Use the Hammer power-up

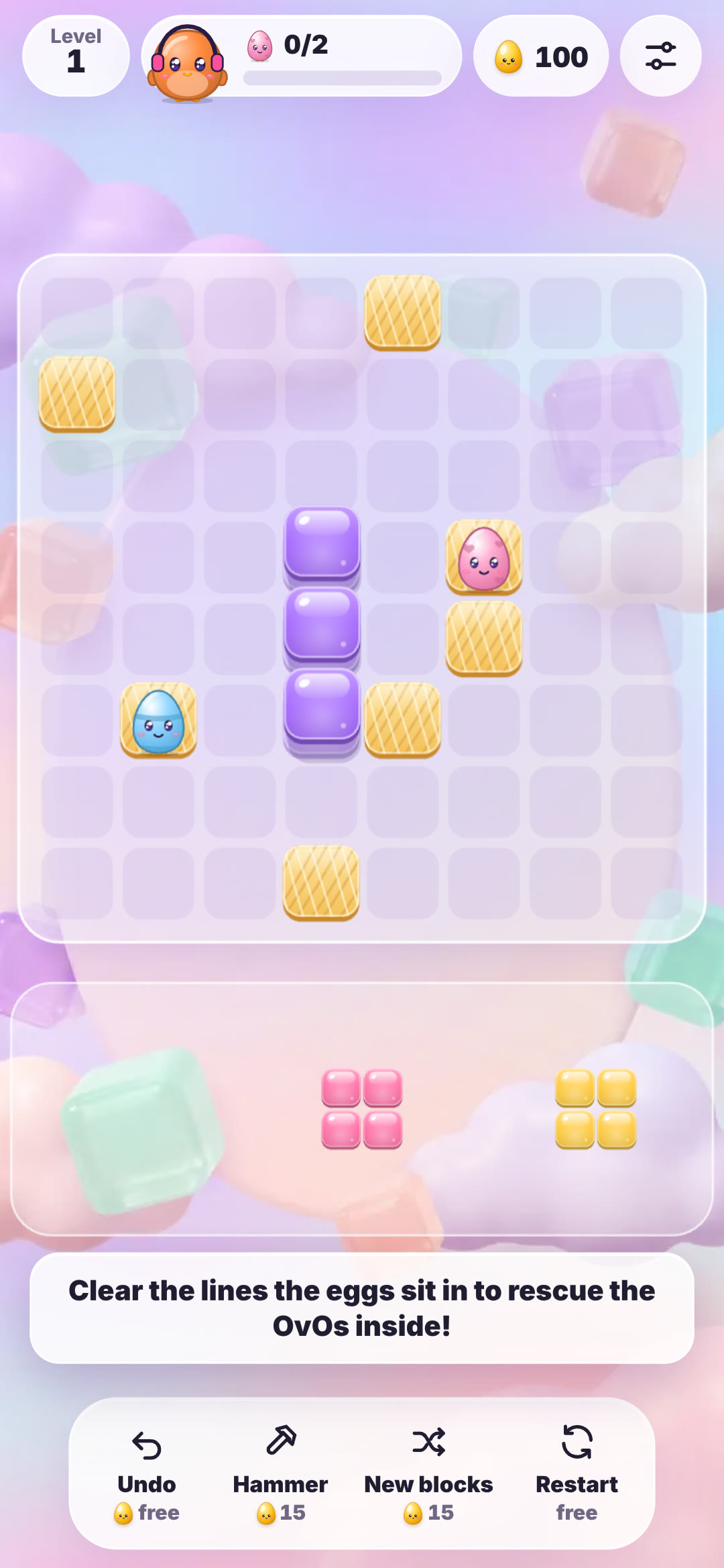(280, 1474)
